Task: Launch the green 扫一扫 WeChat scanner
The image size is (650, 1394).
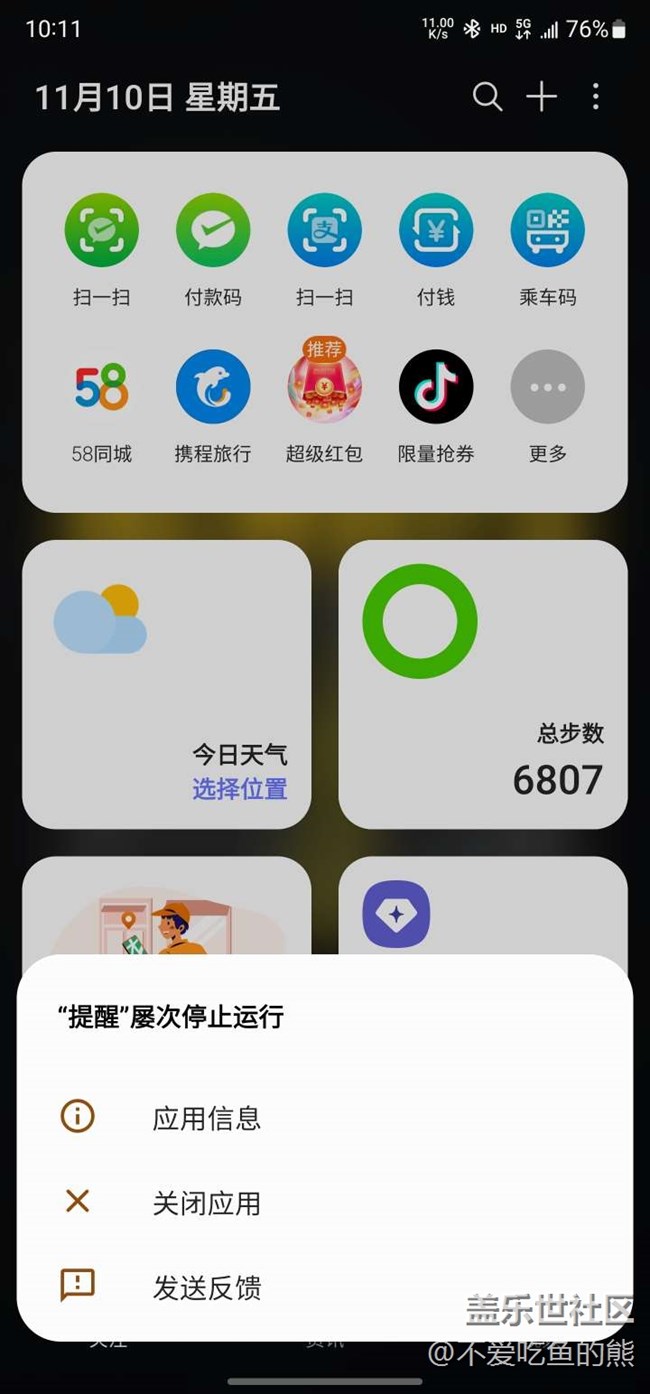Action: tap(101, 232)
